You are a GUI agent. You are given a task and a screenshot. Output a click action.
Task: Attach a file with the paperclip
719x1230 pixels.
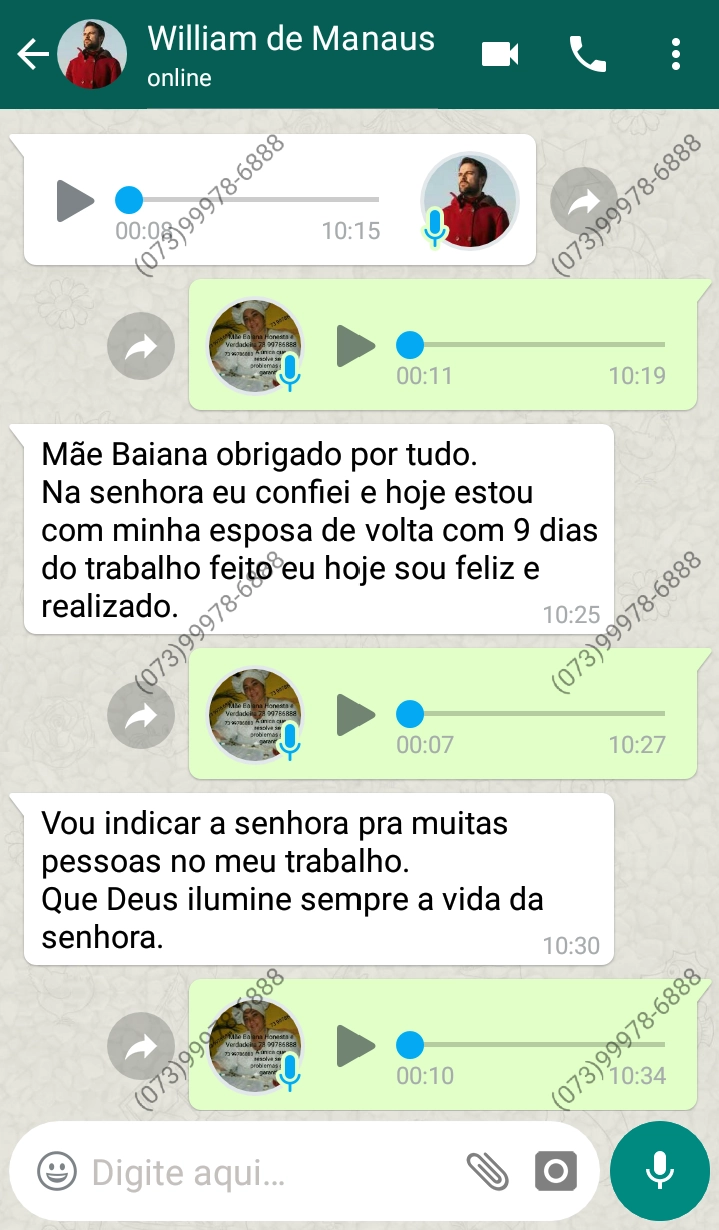click(488, 1171)
